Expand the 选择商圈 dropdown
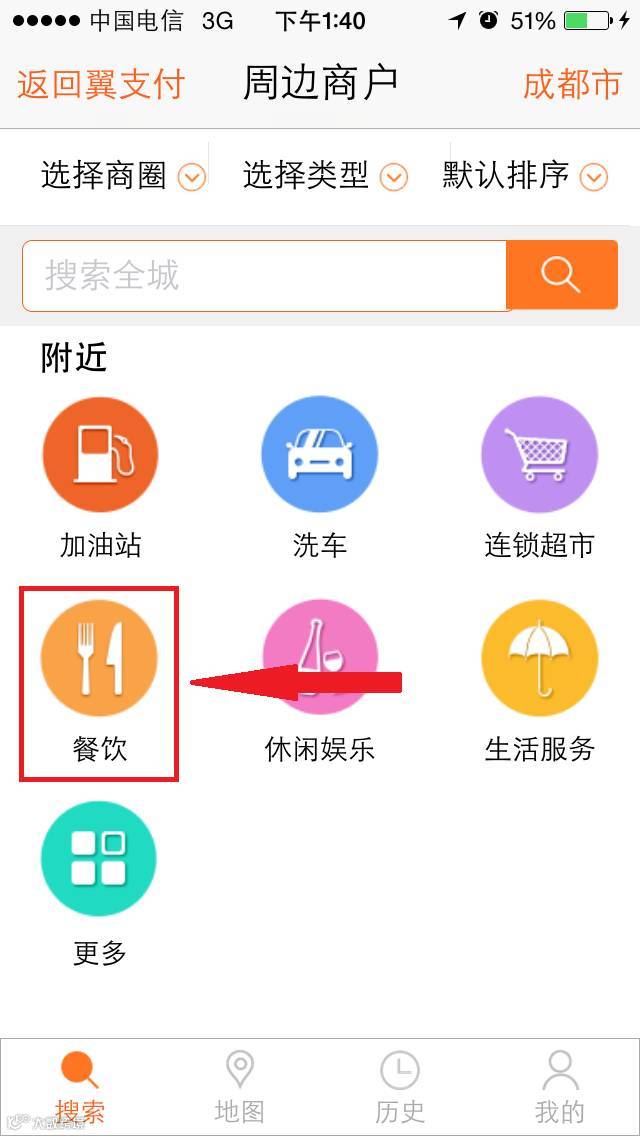Screen dimensions: 640x1136 tap(123, 176)
